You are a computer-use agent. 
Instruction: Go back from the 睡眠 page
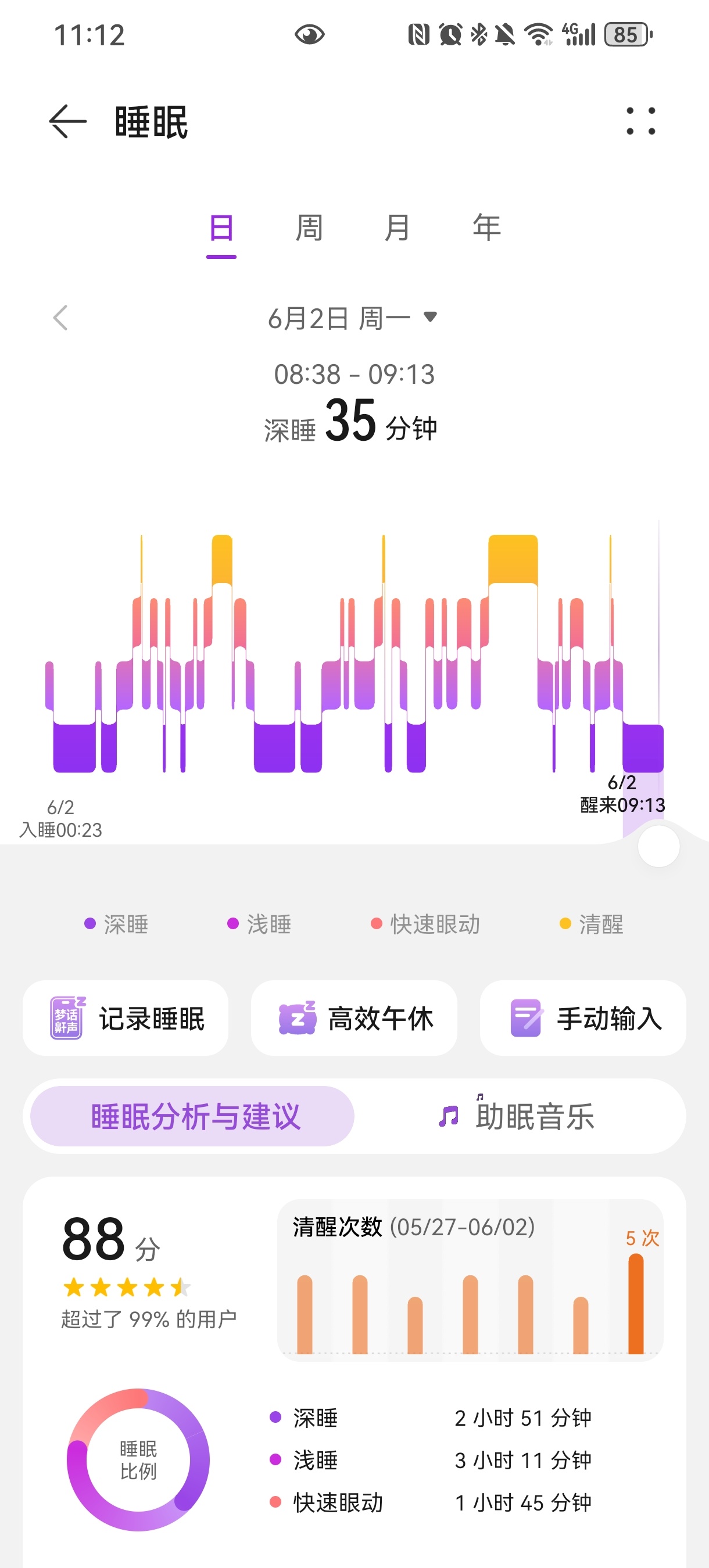pos(67,121)
